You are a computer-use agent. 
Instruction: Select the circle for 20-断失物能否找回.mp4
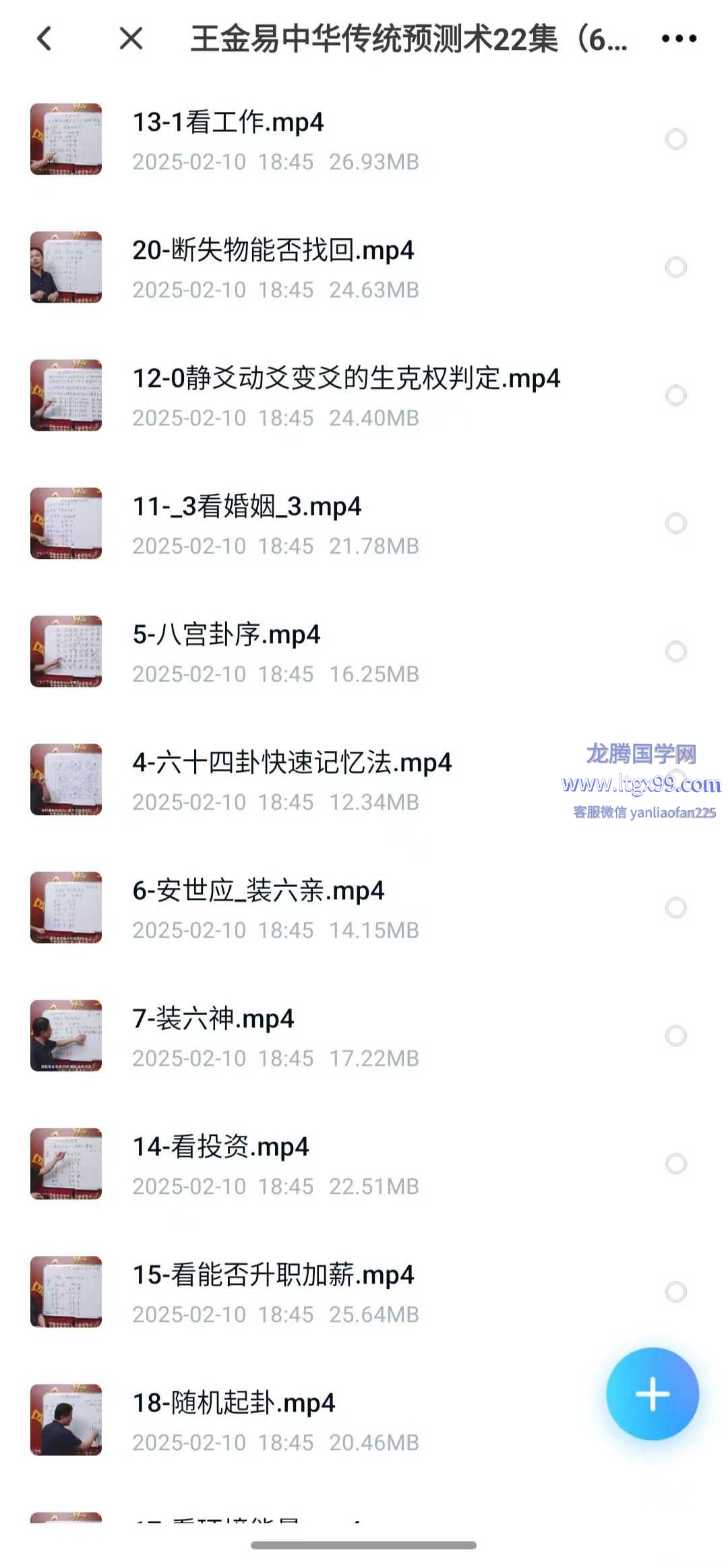tap(675, 268)
